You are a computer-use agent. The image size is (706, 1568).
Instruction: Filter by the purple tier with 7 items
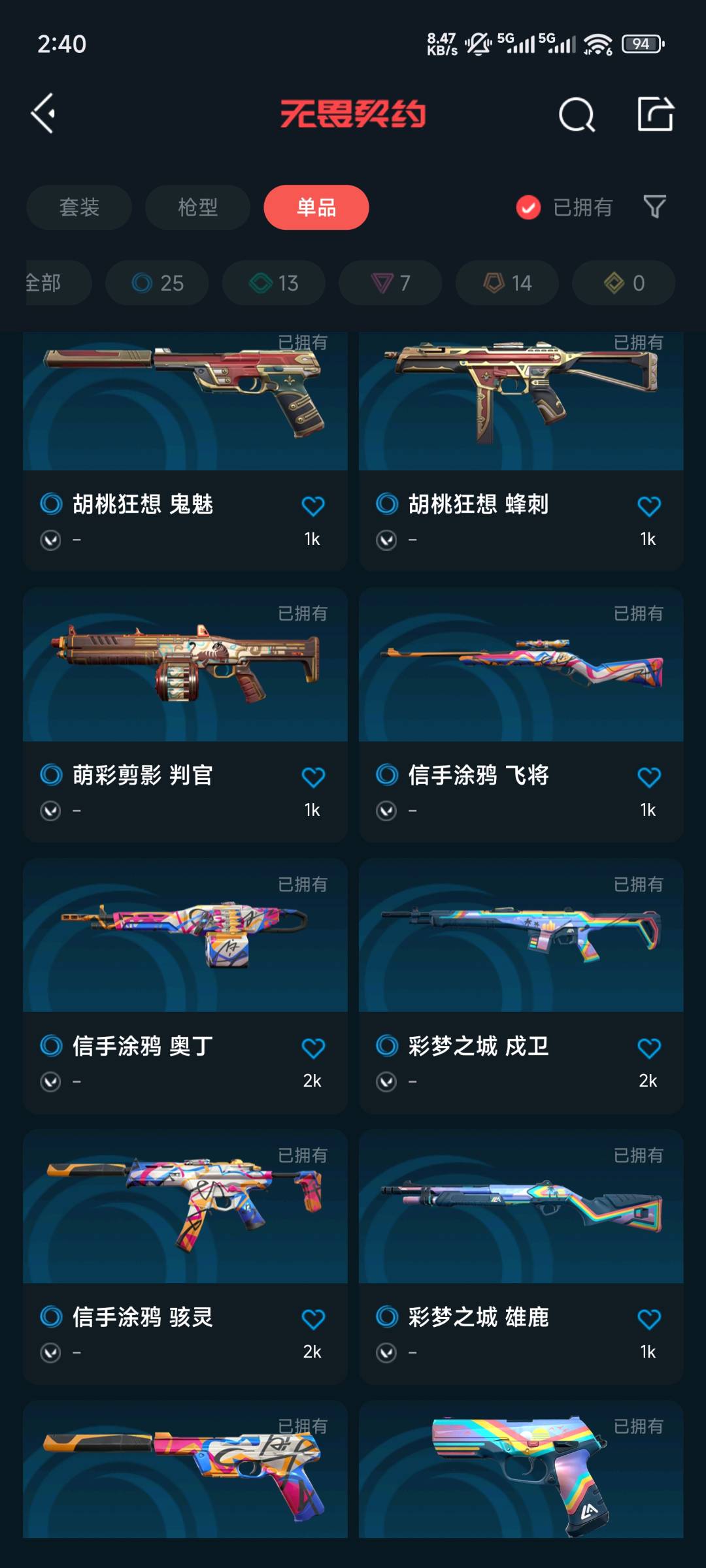point(390,283)
